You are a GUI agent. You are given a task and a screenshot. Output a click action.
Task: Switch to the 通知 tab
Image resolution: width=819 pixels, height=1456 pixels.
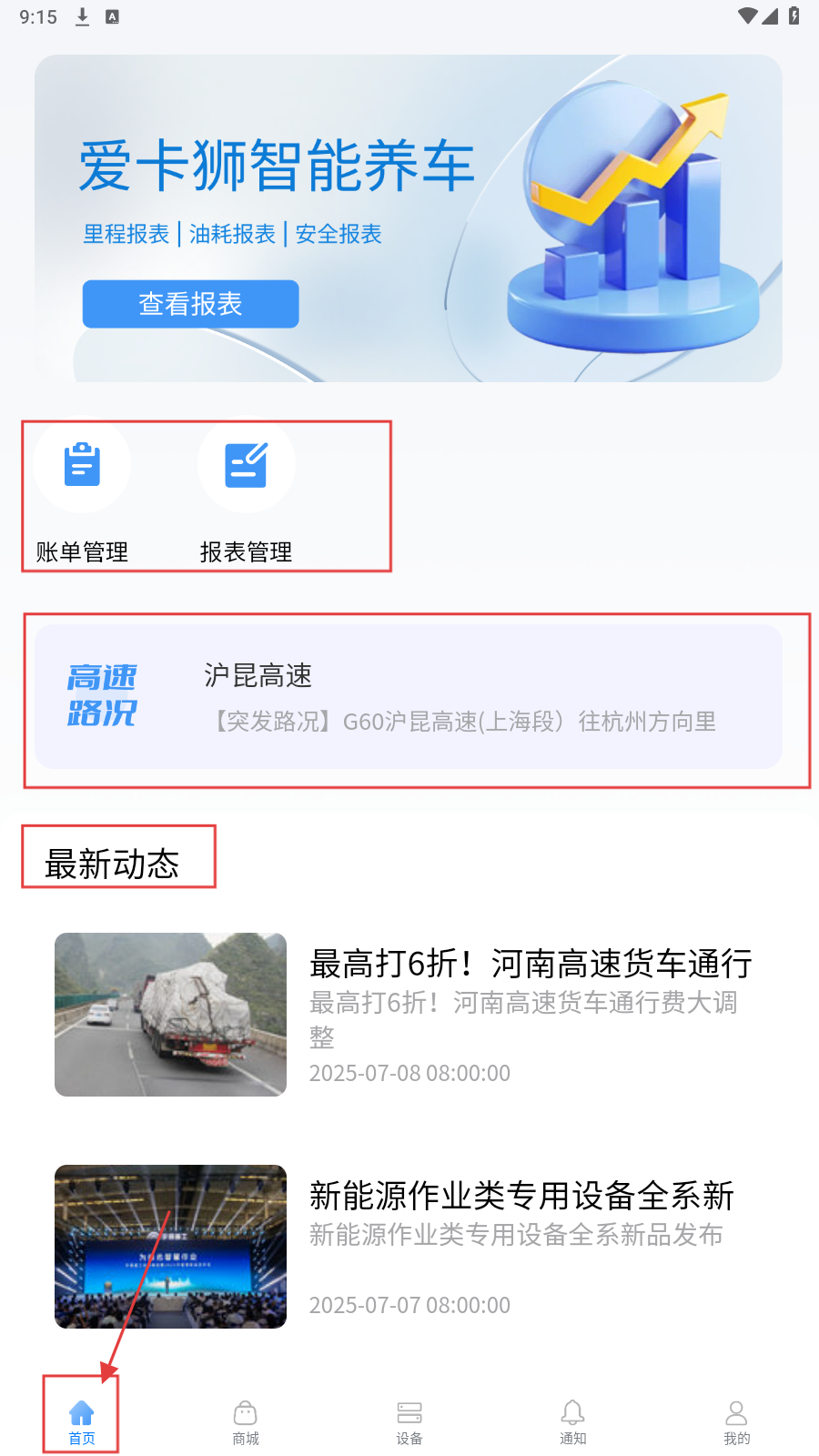pyautogui.click(x=572, y=1421)
